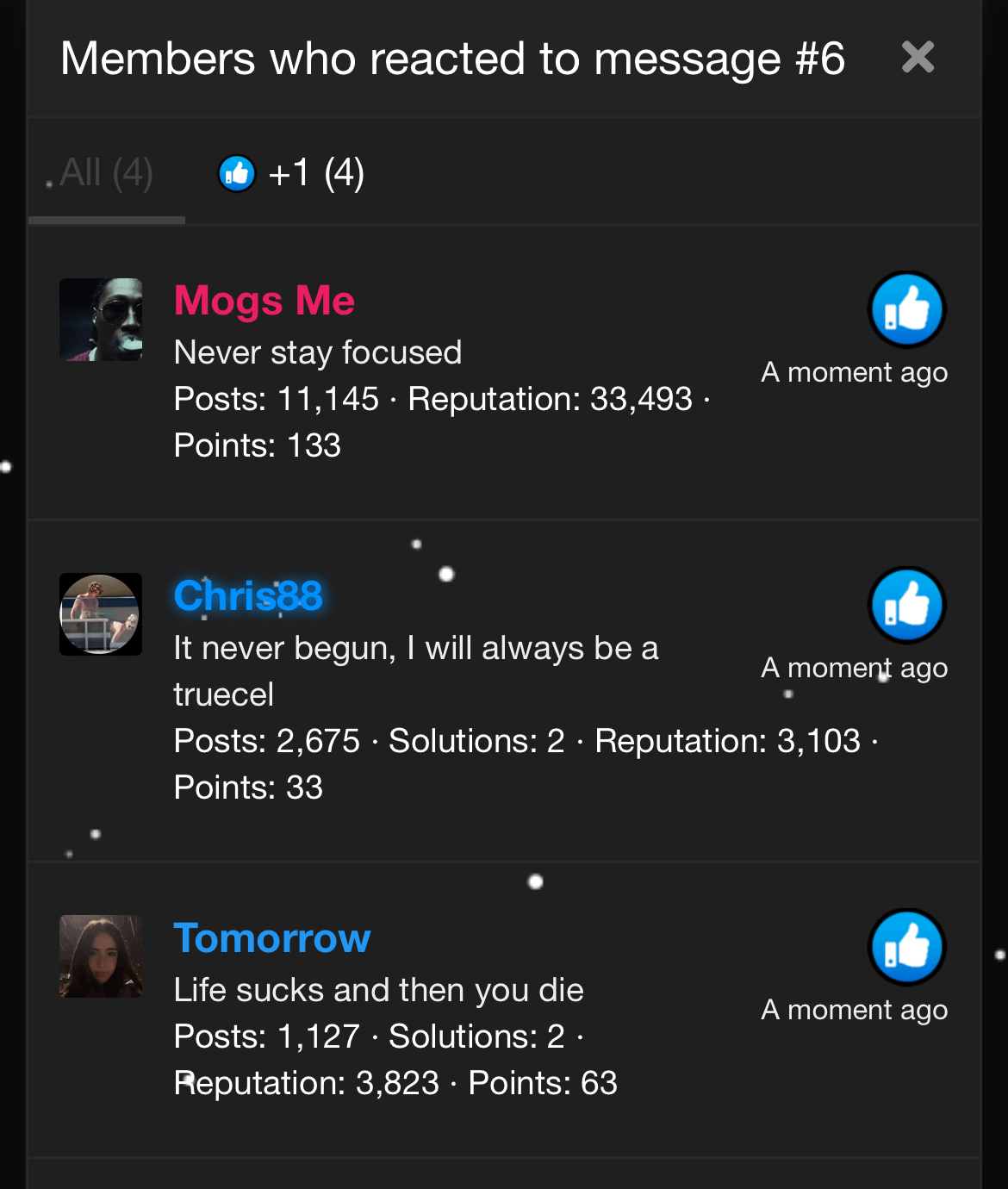Open Tomorrow's profile link
Screen dimensions: 1008x1189
(x=271, y=938)
